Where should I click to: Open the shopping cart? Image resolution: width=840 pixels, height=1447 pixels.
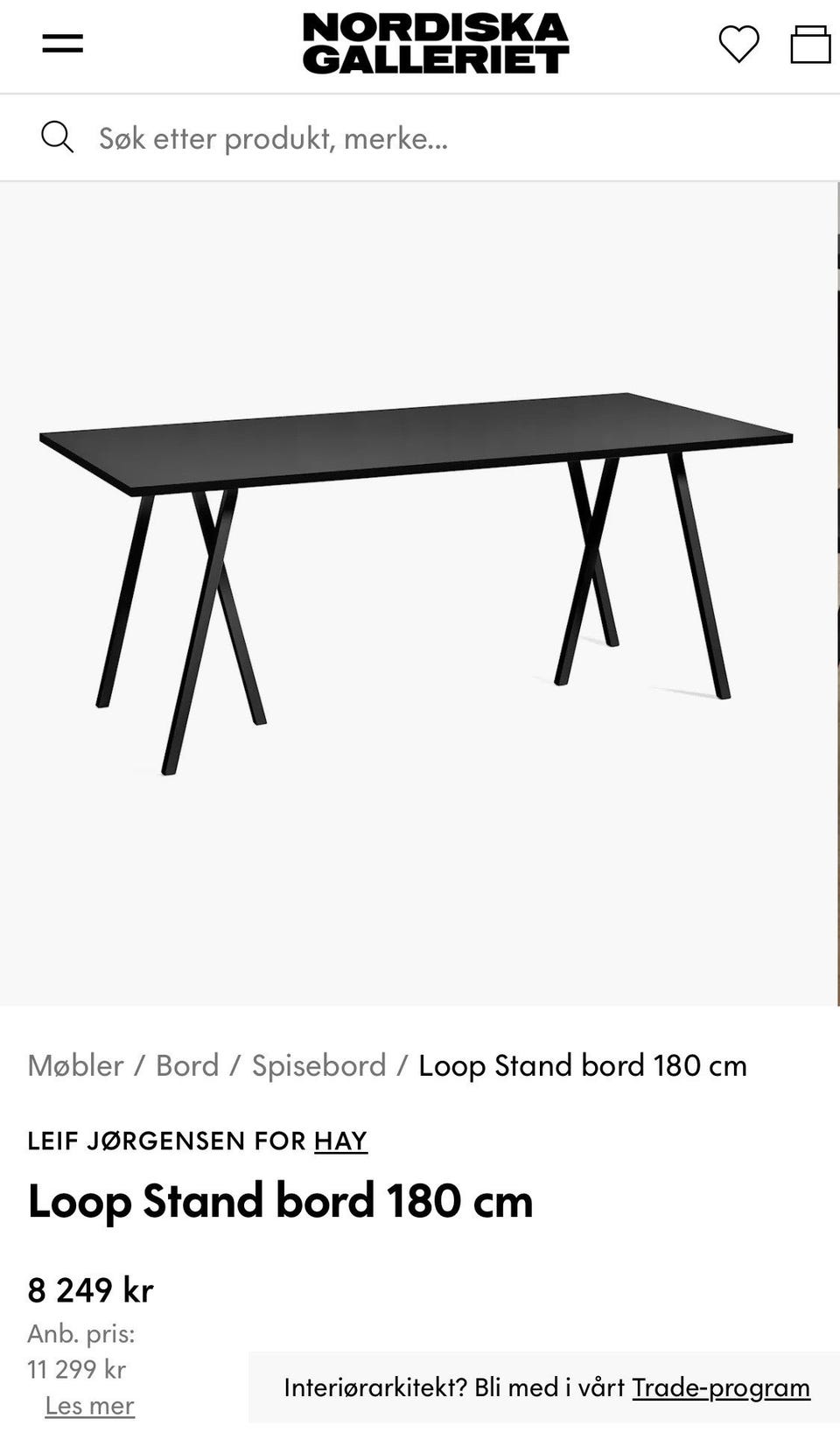click(810, 44)
